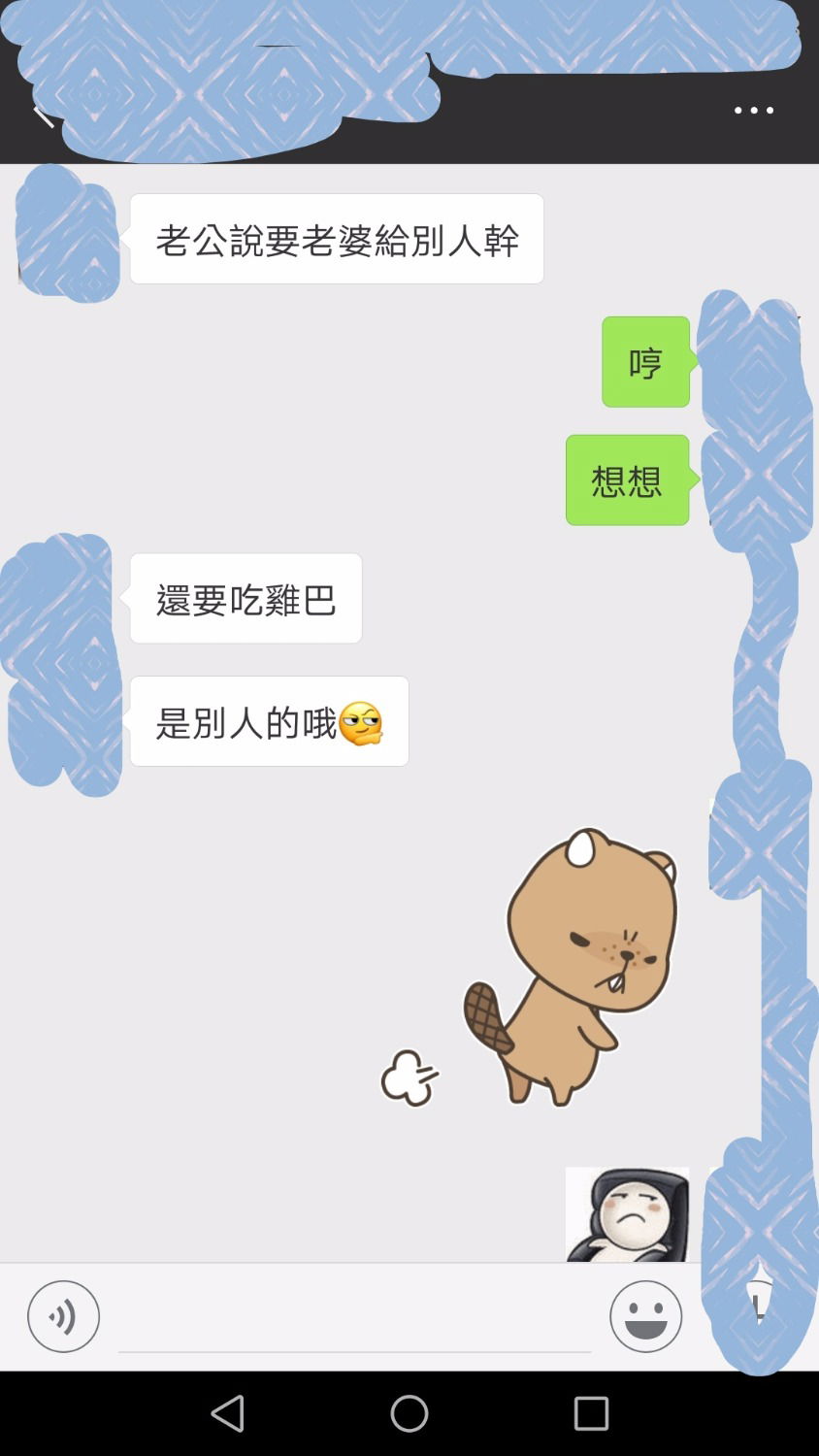Tap Android system back button
This screenshot has width=819, height=1456.
[x=228, y=1413]
